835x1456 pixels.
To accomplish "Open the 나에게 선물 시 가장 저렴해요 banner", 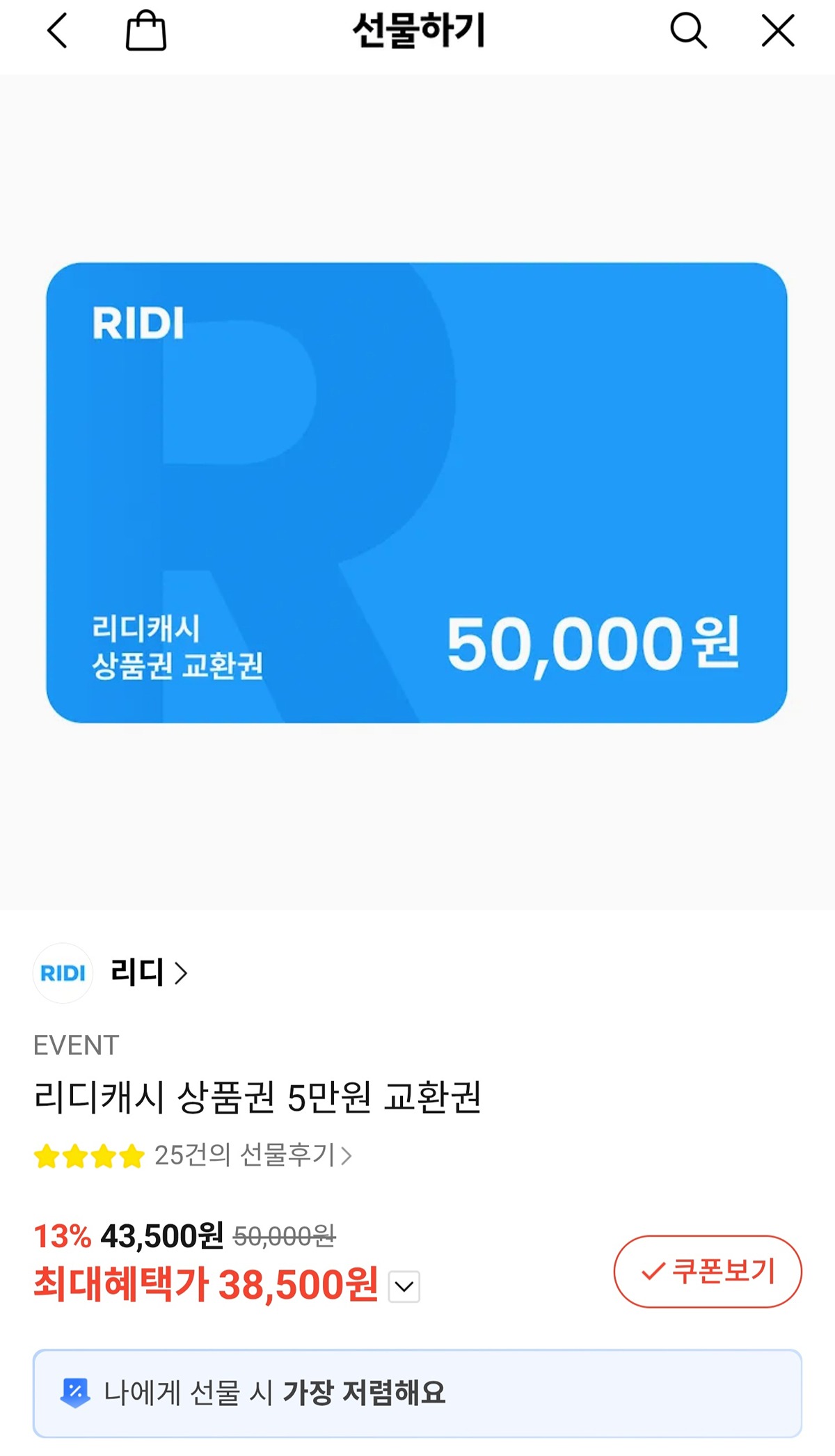I will click(x=417, y=1393).
